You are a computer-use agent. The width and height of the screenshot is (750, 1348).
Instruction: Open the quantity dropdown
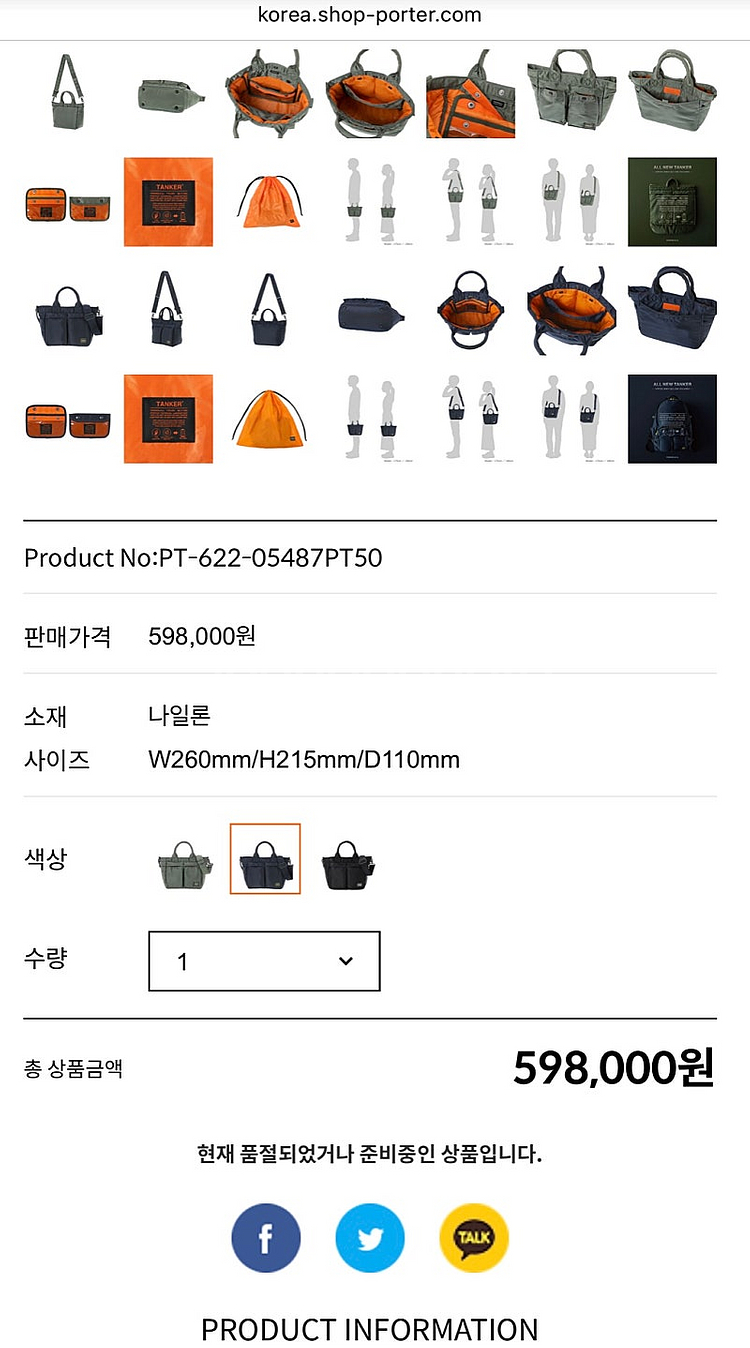click(x=264, y=961)
